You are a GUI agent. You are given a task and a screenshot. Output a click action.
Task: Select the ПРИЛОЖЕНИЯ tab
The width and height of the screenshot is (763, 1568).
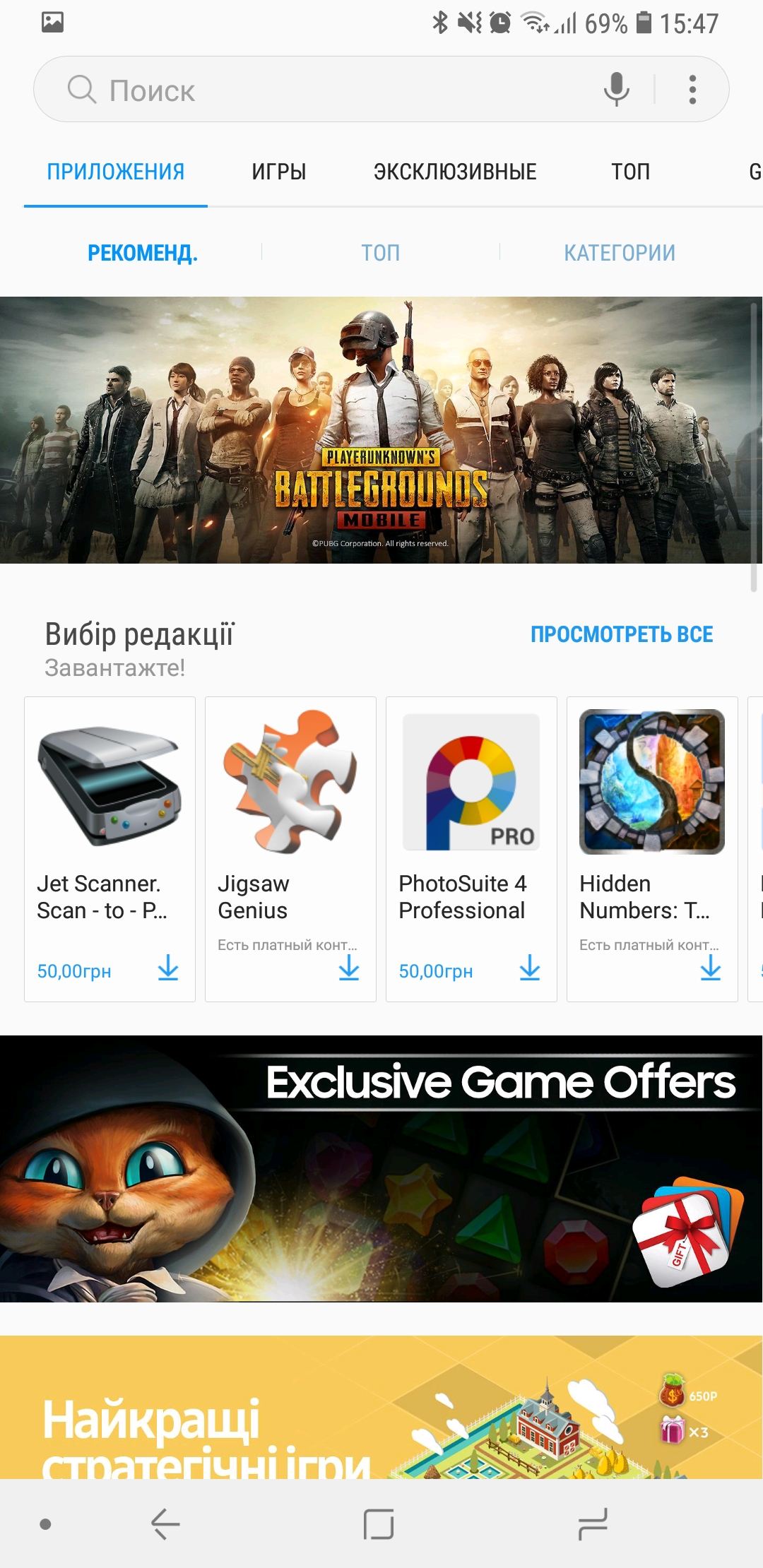pos(115,172)
